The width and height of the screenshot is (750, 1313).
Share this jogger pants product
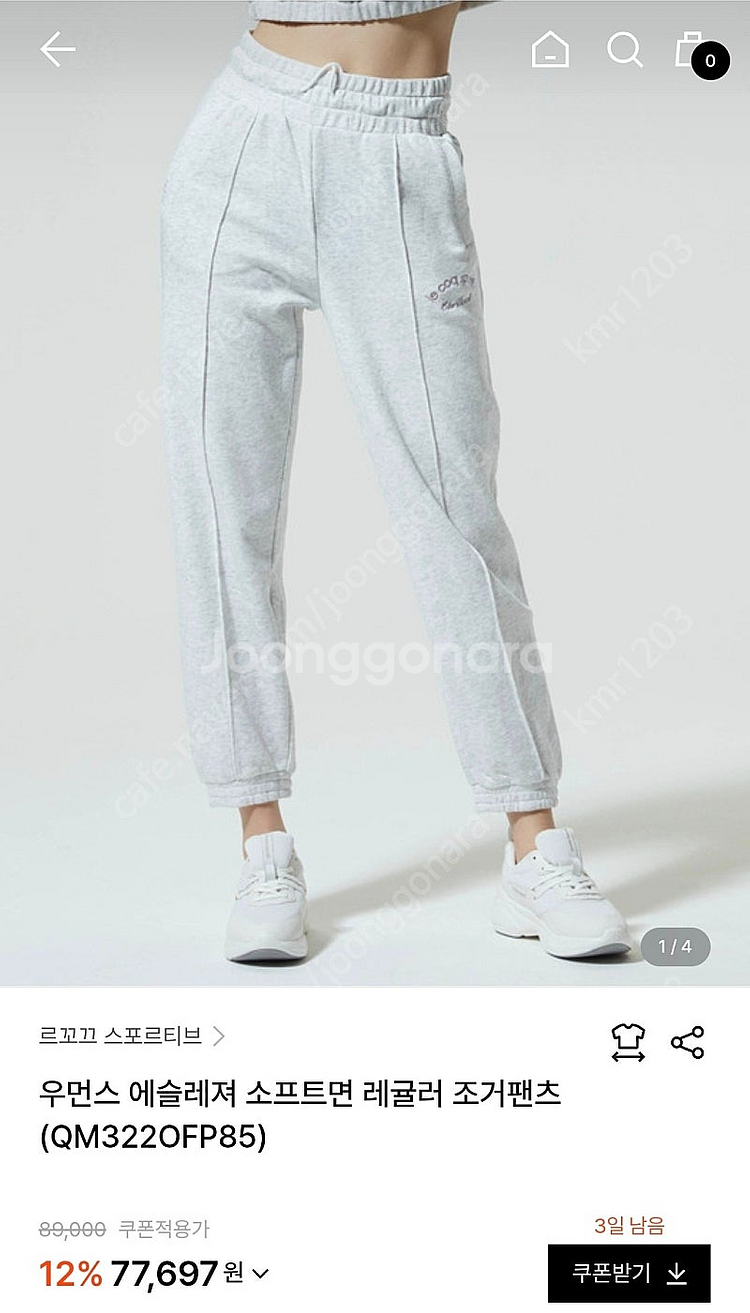pos(688,1042)
